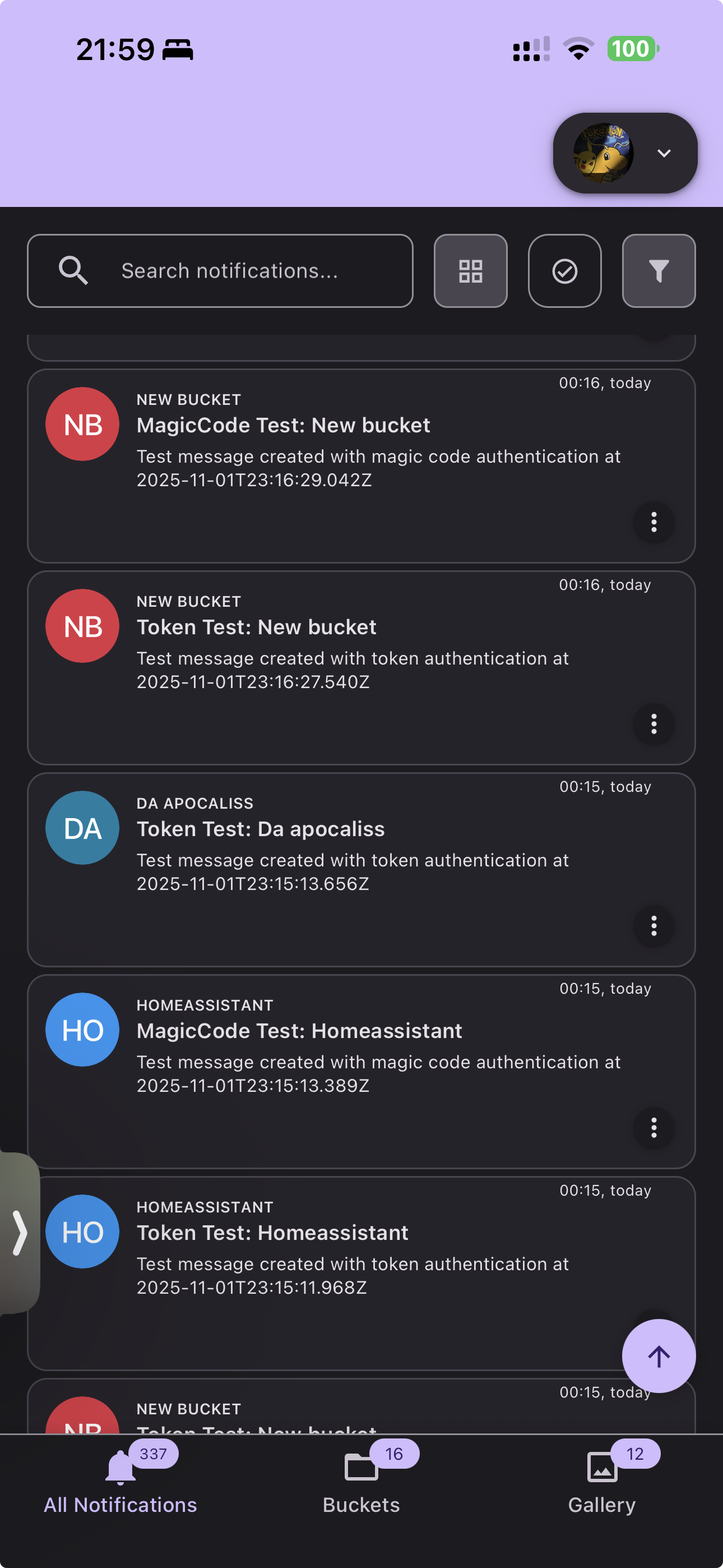This screenshot has height=1568, width=723.
Task: Select the grid layout view icon
Action: point(470,271)
